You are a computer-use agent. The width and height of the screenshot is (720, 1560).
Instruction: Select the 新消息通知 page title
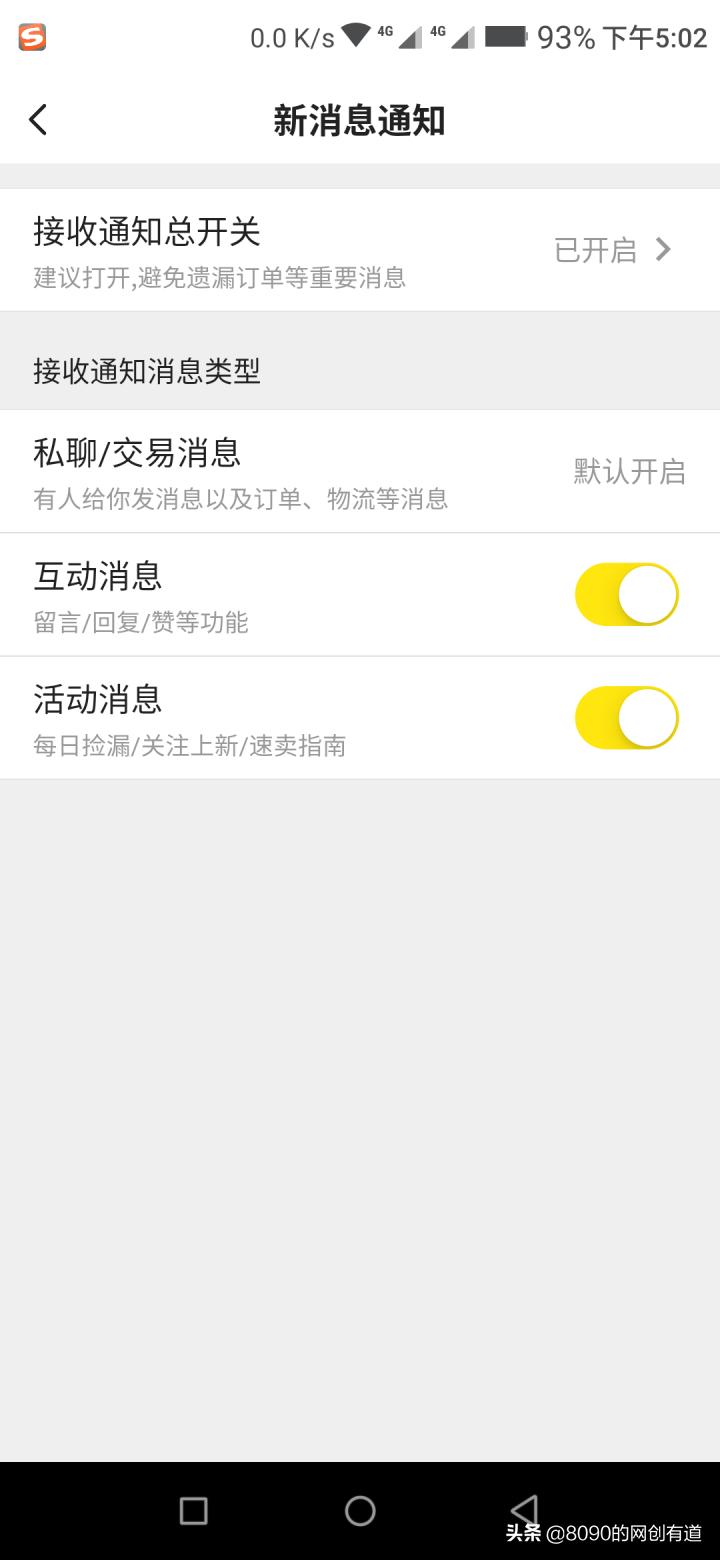tap(360, 120)
